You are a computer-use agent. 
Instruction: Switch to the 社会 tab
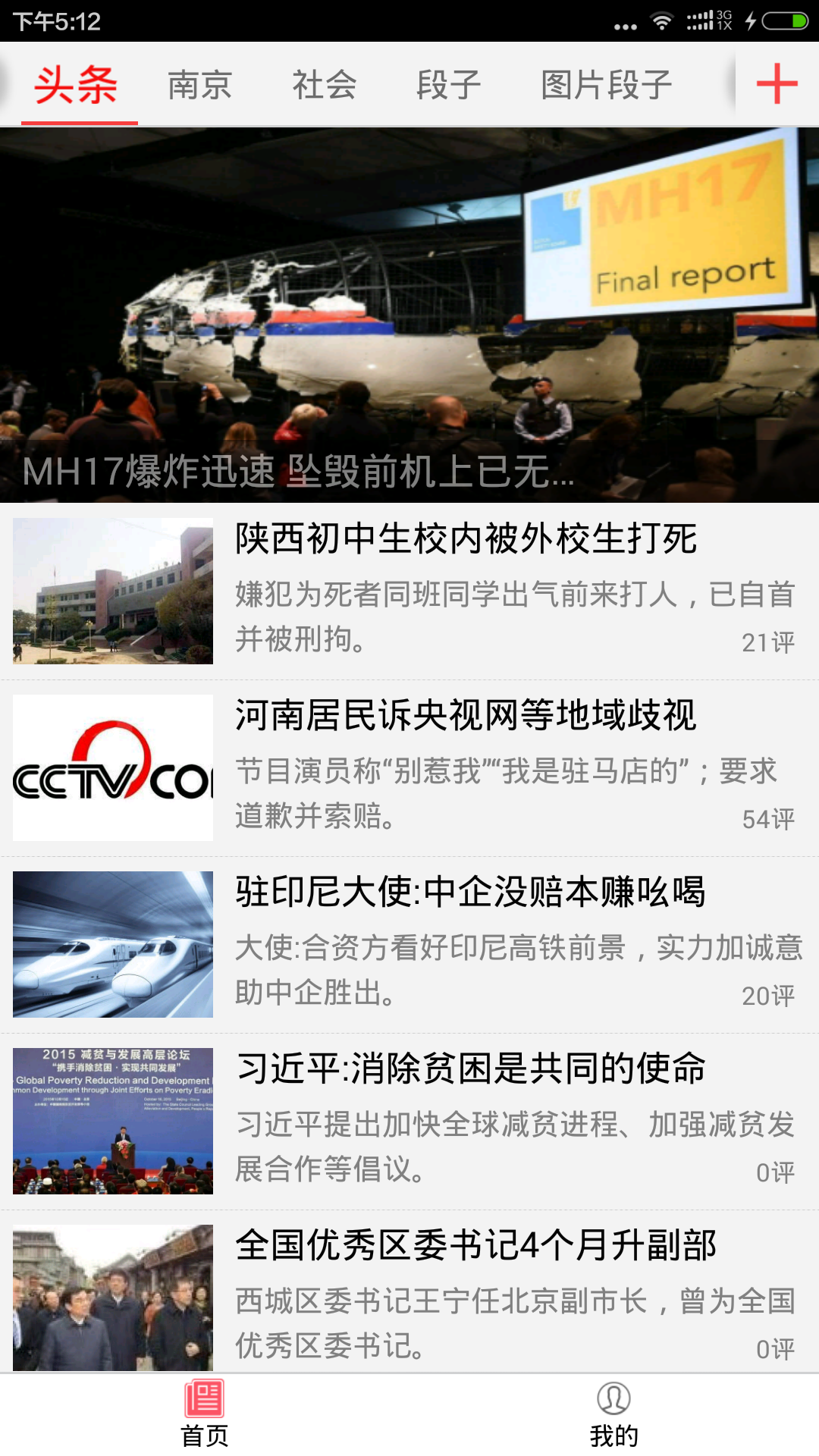pyautogui.click(x=324, y=84)
